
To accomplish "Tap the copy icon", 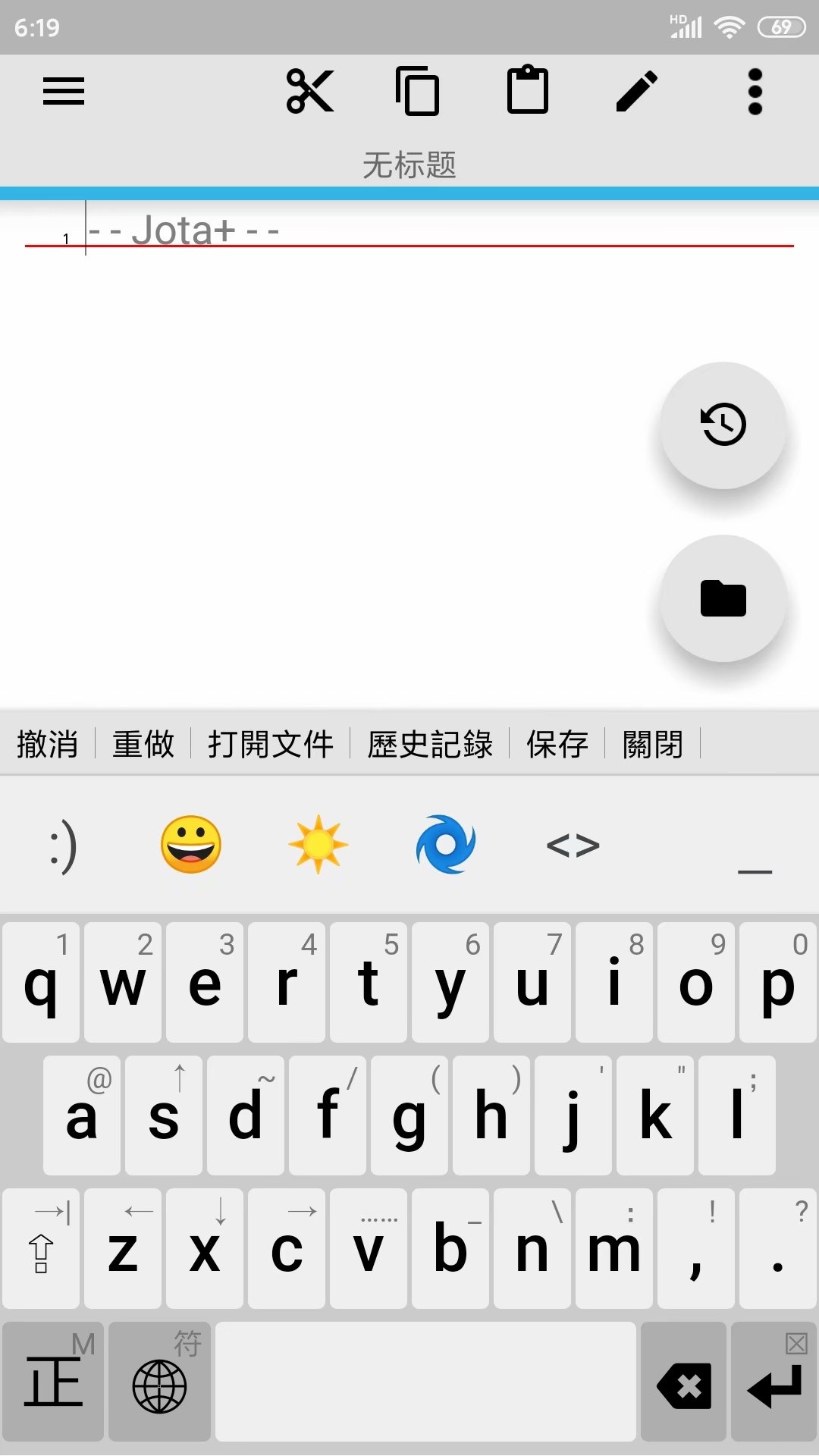I will pyautogui.click(x=418, y=92).
